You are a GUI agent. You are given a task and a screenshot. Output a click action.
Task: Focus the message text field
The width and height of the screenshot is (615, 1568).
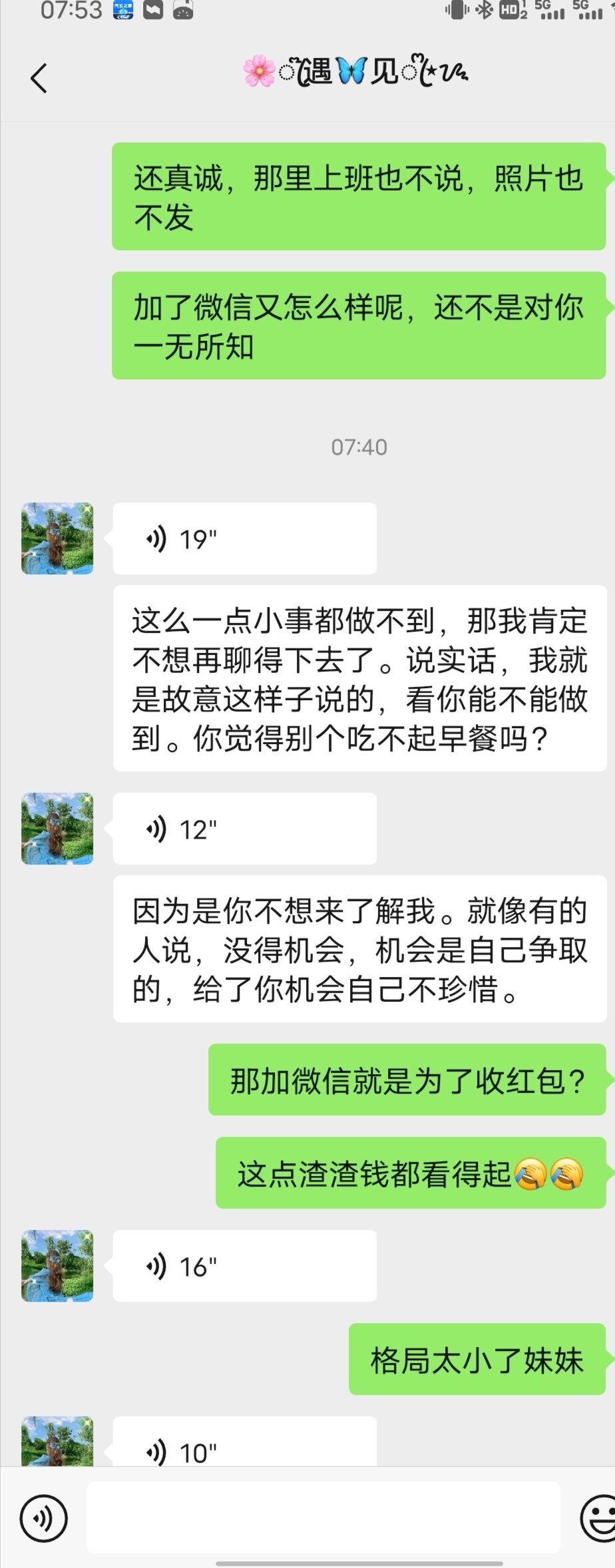coord(323,1518)
